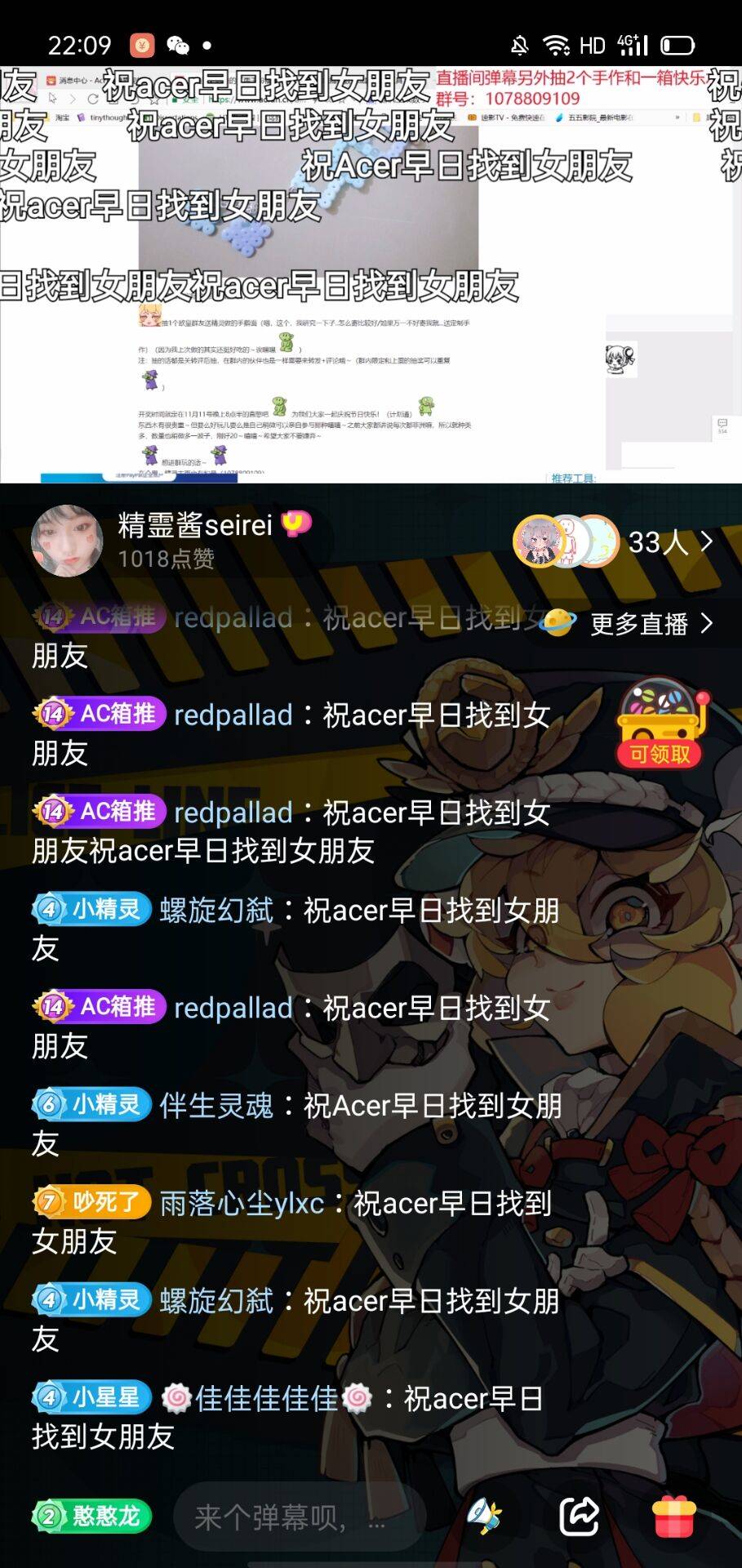Viewport: 742px width, 1568px height.
Task: Open the 憨憨龙 fan badge
Action: pyautogui.click(x=92, y=1517)
